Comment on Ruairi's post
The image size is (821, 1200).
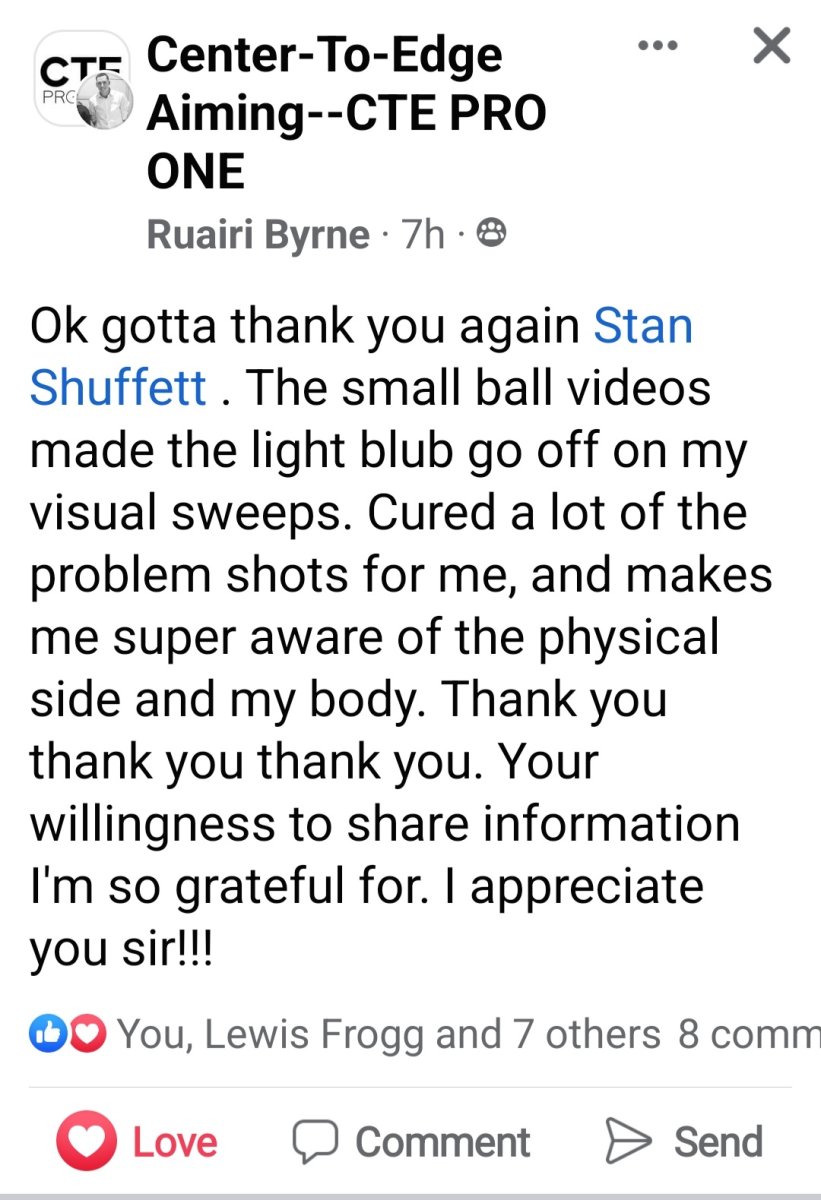pos(411,1142)
